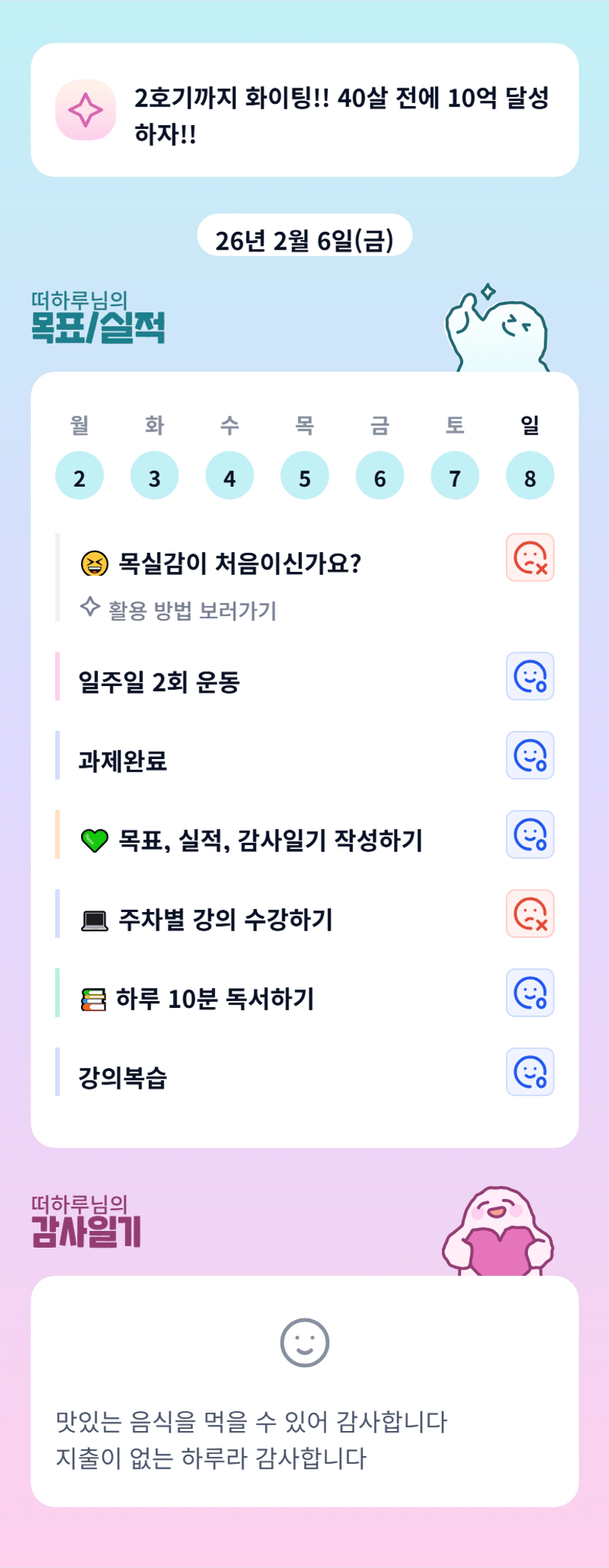609x1568 pixels.
Task: Select Monday the 2nd in the week row
Action: click(80, 476)
